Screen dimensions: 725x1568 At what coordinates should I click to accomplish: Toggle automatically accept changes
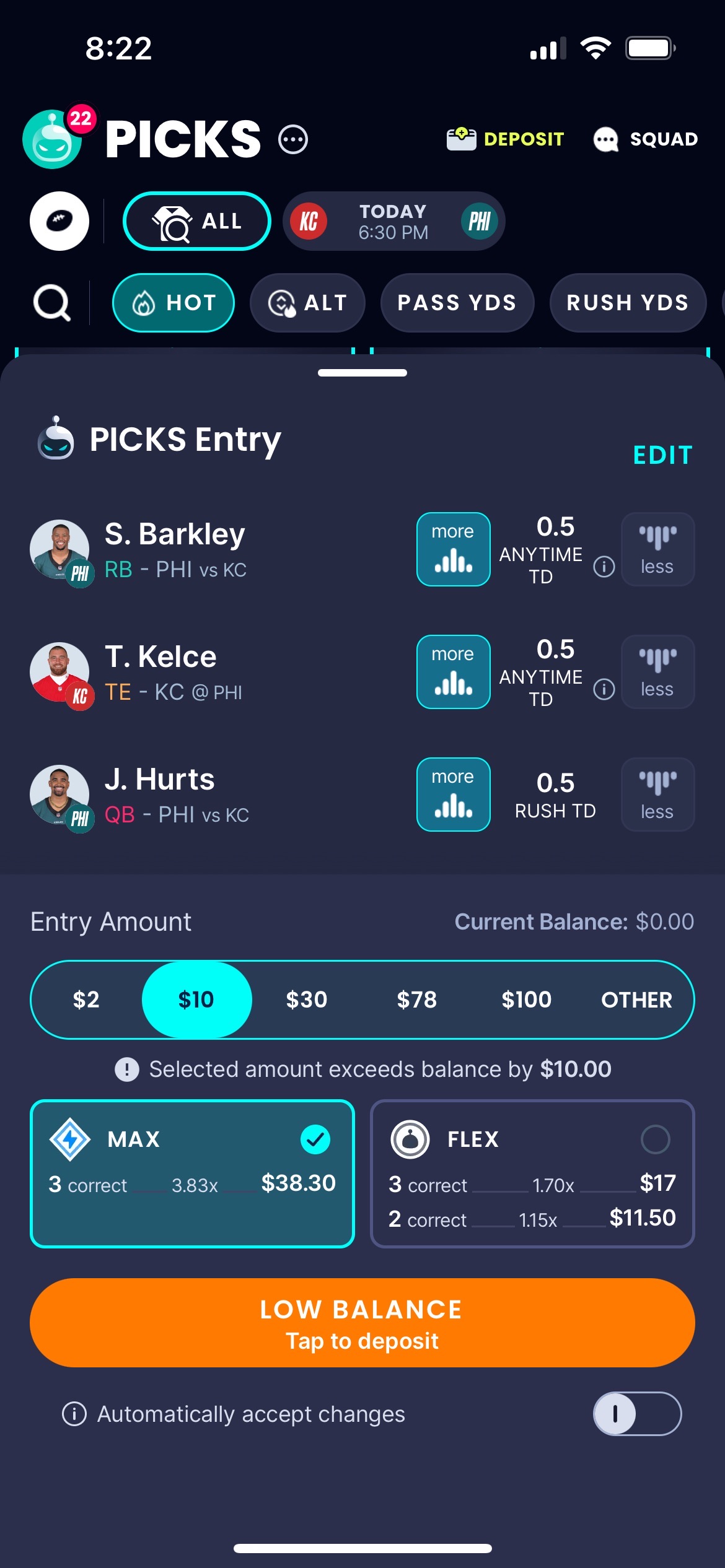(x=637, y=1414)
